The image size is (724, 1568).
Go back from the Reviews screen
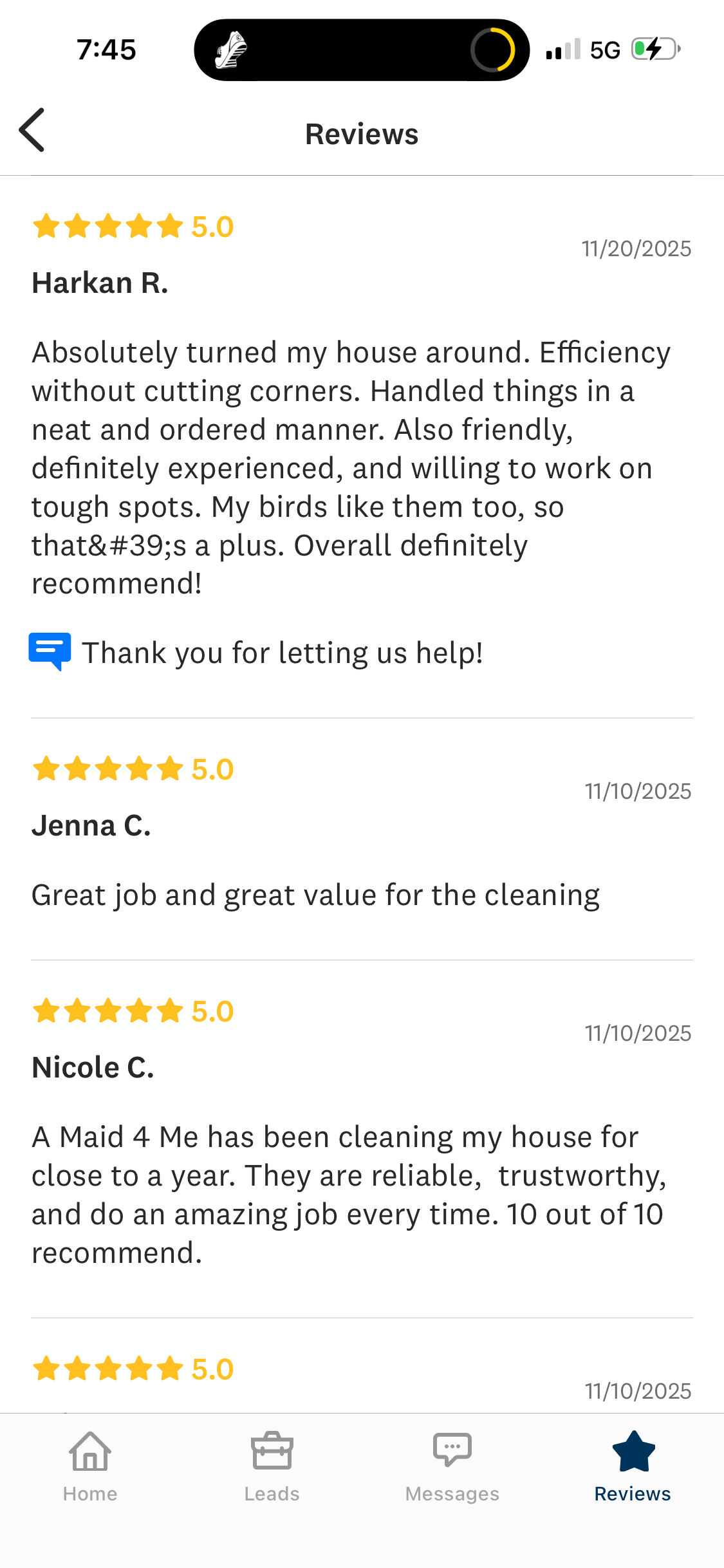point(32,131)
